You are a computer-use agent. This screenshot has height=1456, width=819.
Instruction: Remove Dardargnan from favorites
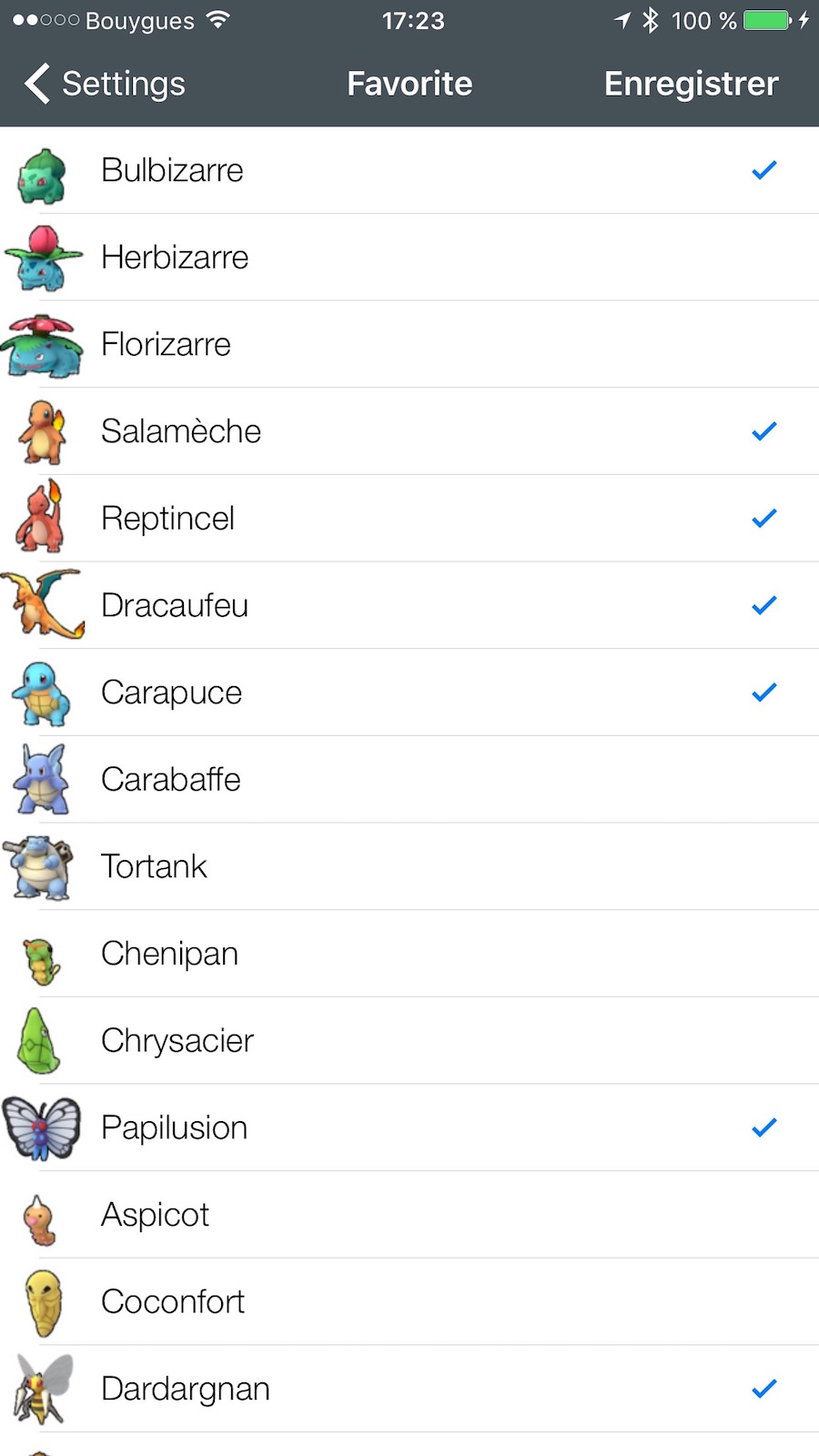(x=409, y=1389)
